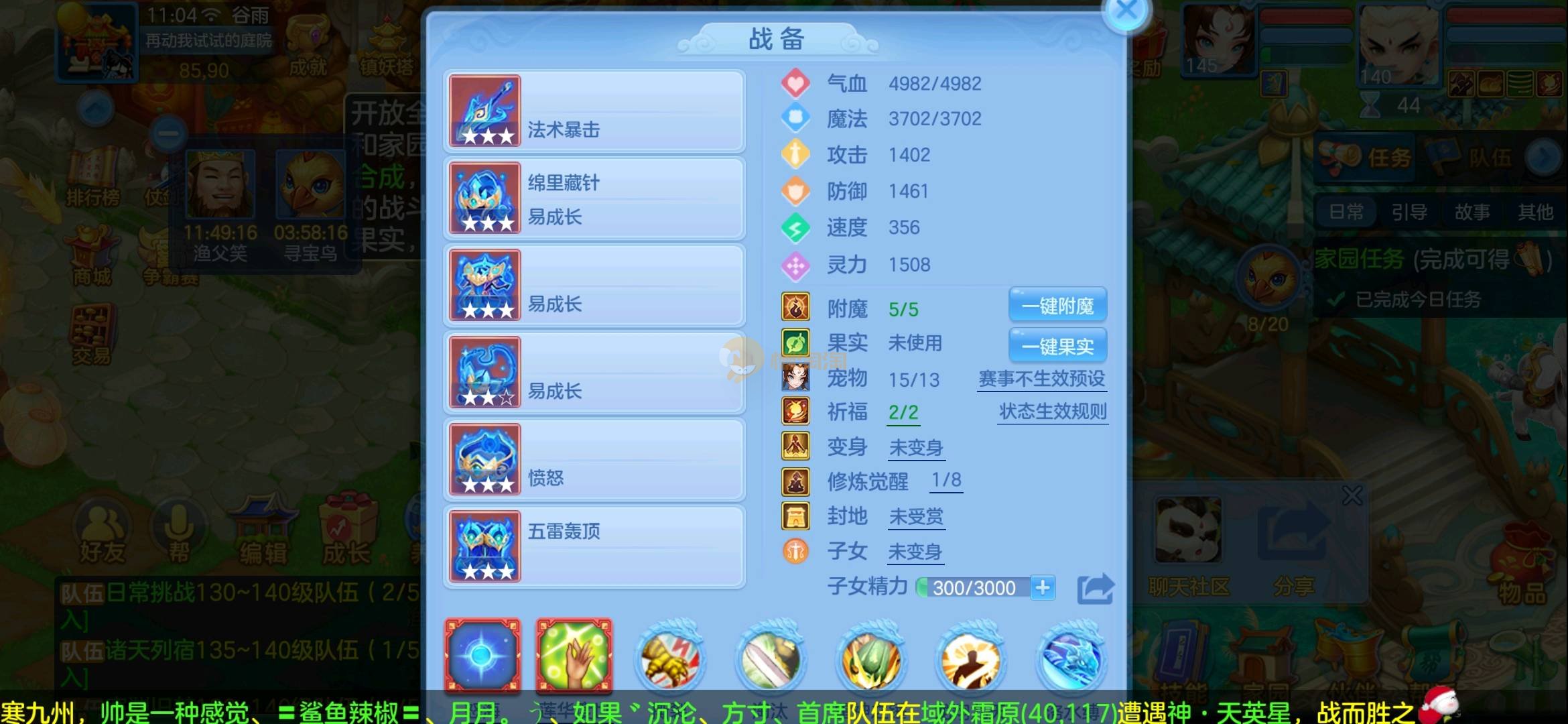Open the 五雷轰顶 equipment card
Viewport: 1568px width, 724px height.
[x=594, y=547]
